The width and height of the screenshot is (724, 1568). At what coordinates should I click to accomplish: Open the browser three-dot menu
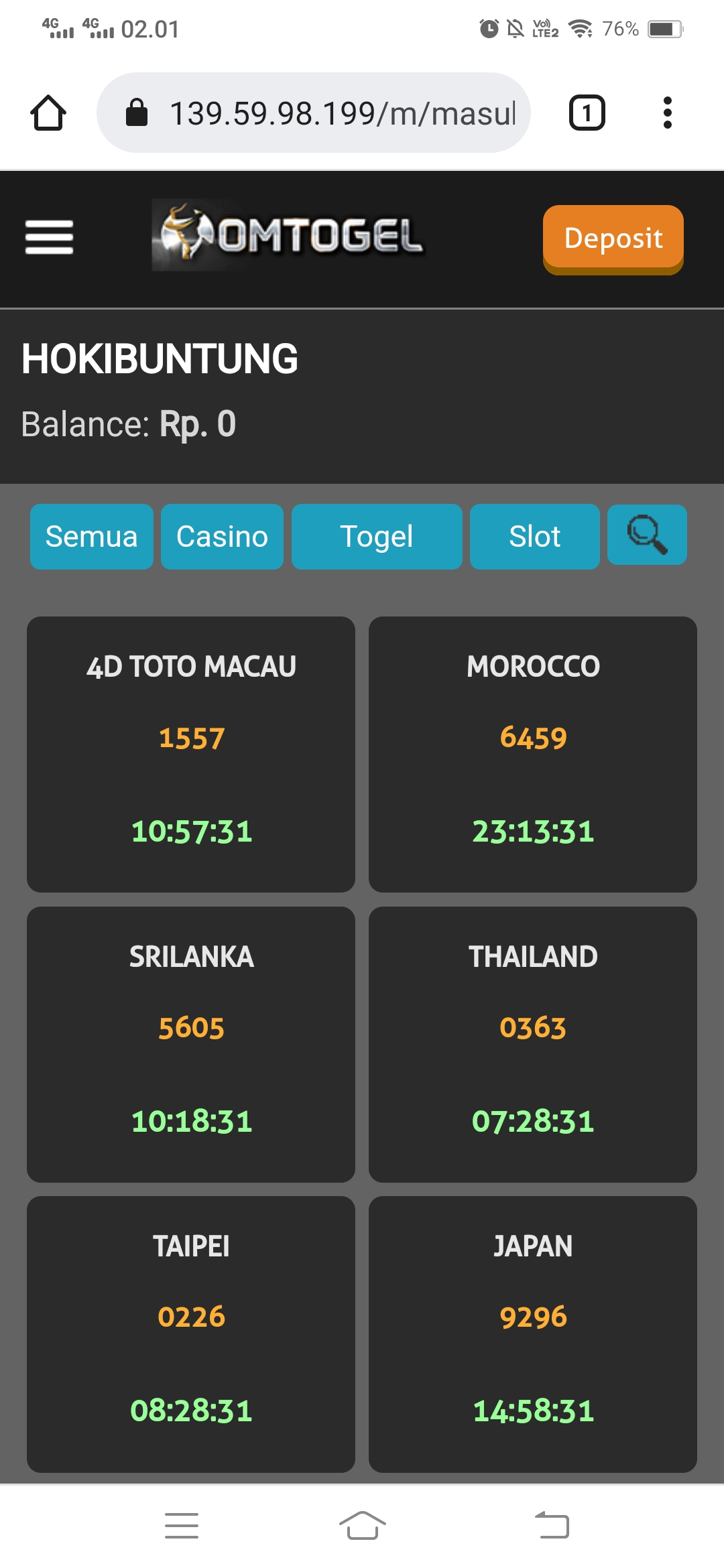[x=667, y=113]
